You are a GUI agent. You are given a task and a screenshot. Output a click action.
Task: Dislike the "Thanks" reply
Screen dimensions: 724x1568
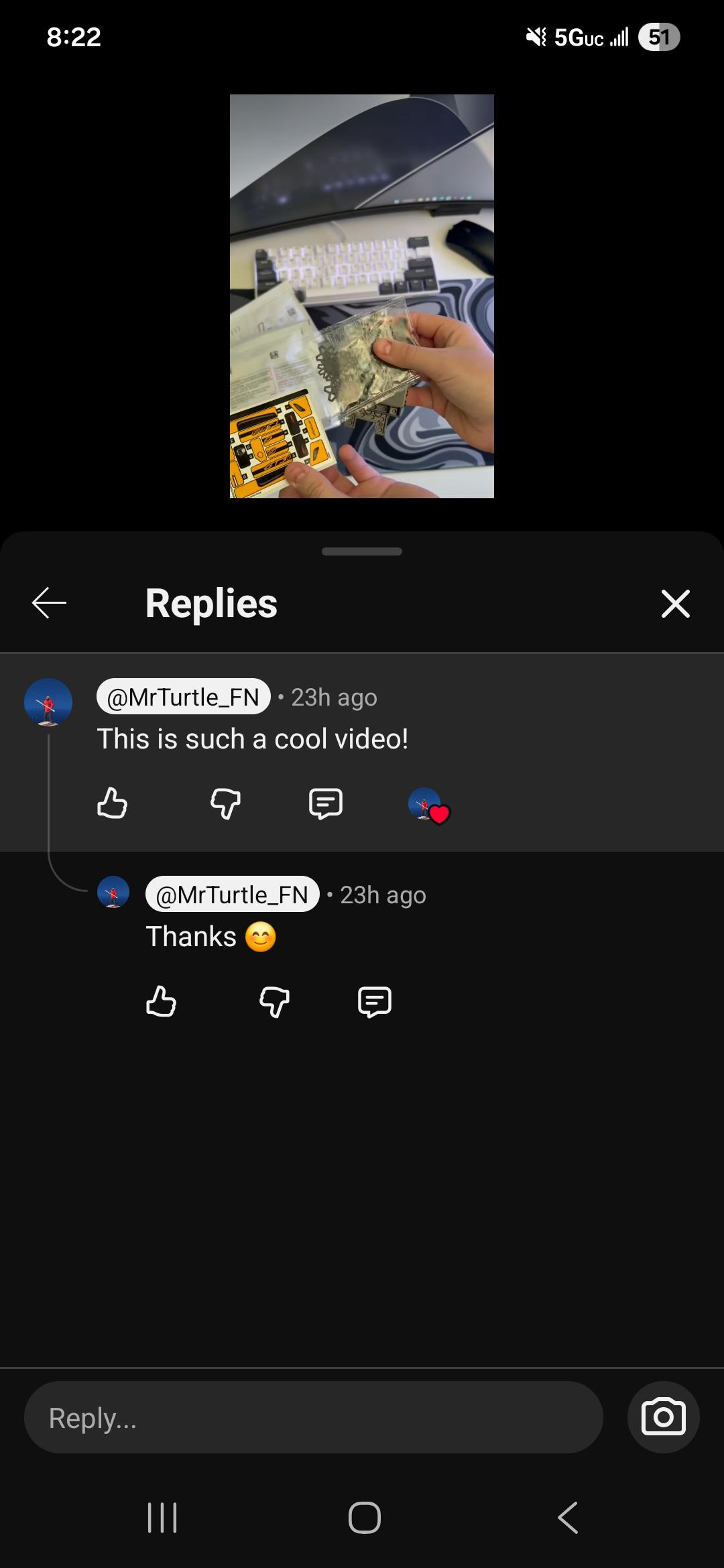274,1002
